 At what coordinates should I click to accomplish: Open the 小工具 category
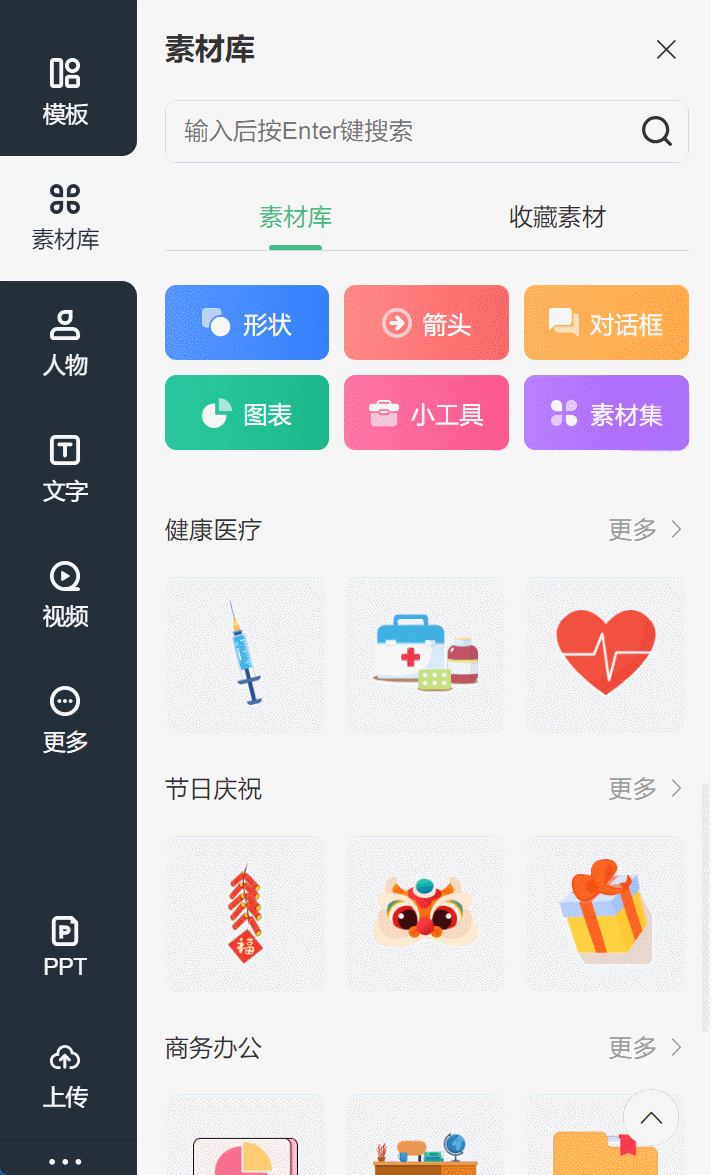(426, 413)
